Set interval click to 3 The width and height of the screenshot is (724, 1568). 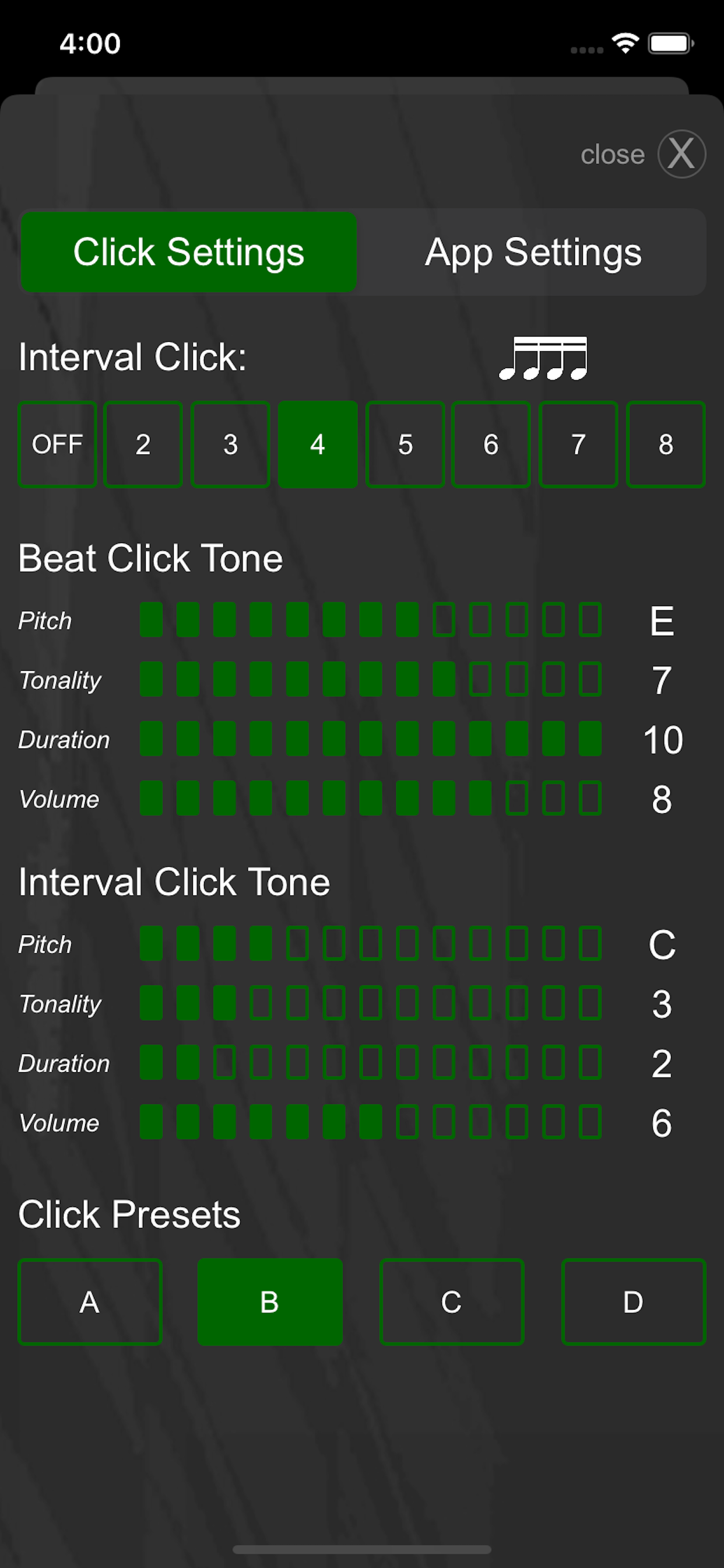click(x=231, y=444)
